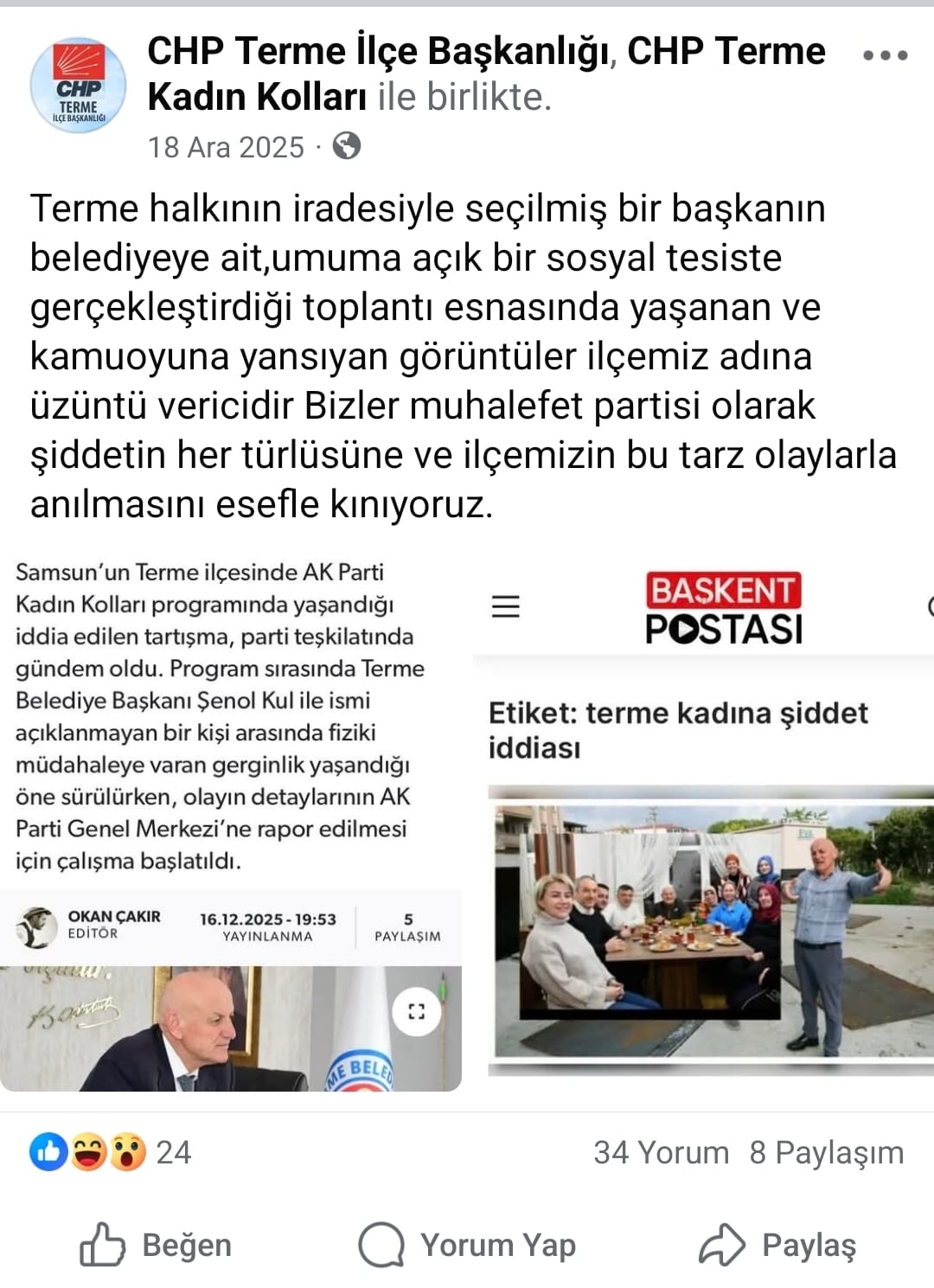Like the post with Beğen
This screenshot has height=1288, width=934.
(156, 1245)
